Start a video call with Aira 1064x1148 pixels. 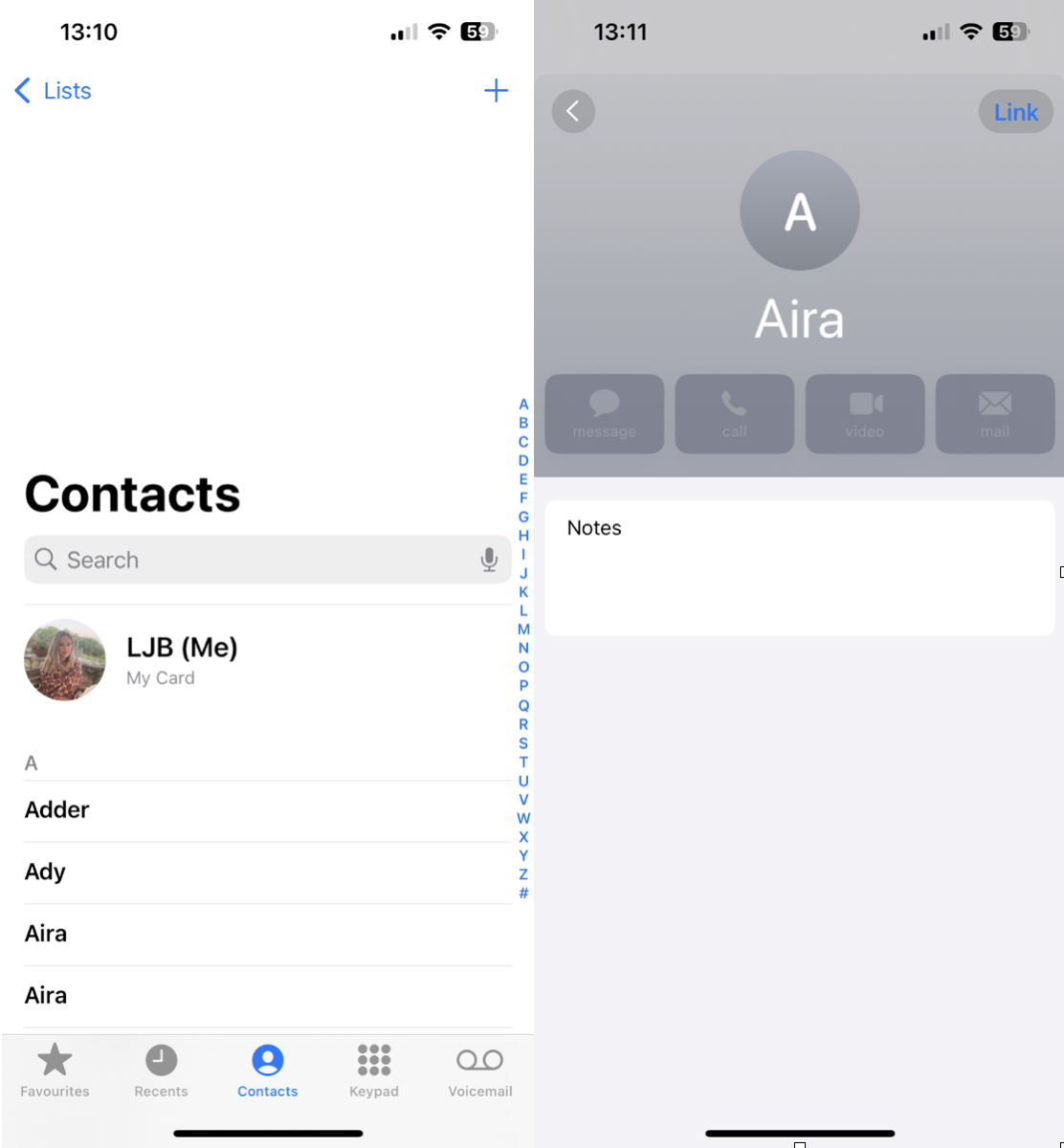865,413
